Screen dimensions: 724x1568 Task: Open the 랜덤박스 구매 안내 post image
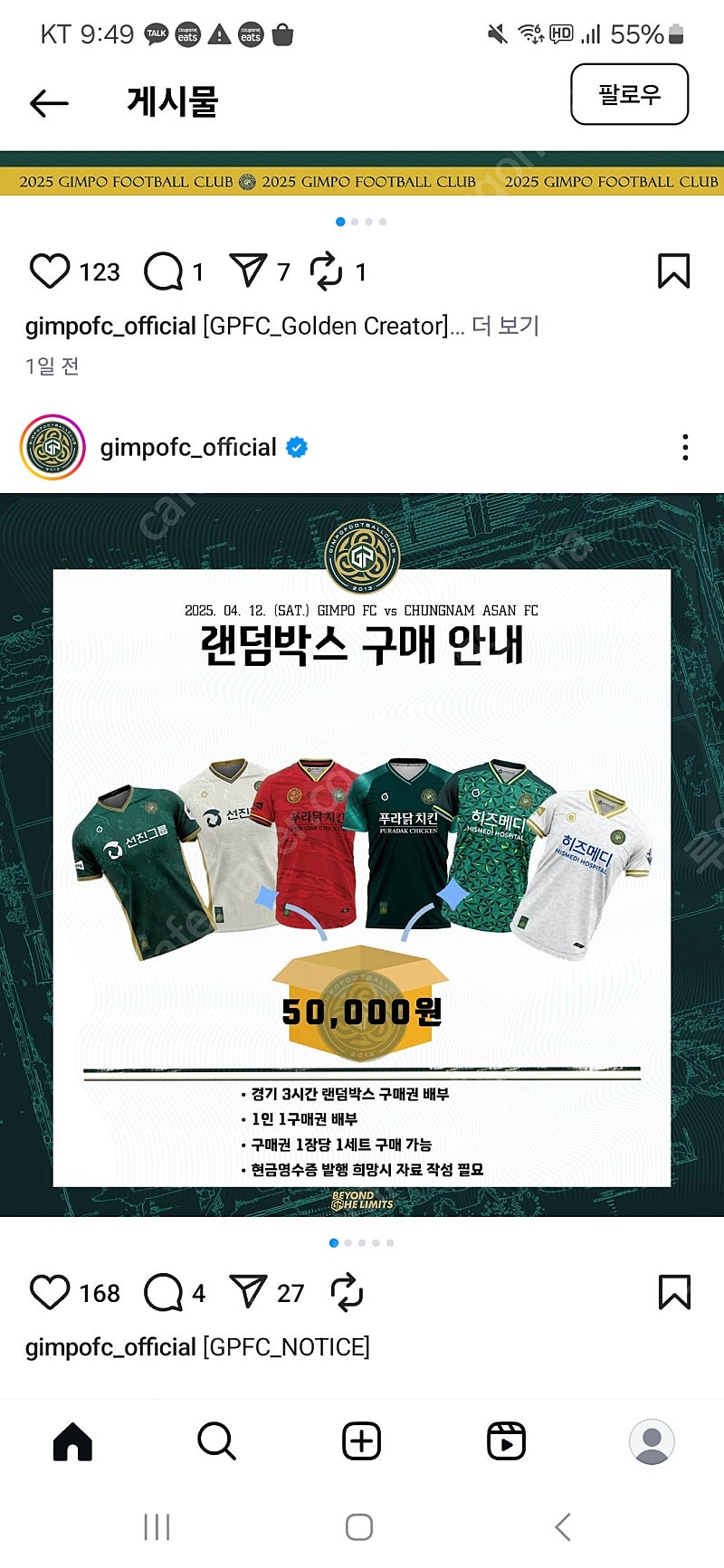tap(362, 855)
